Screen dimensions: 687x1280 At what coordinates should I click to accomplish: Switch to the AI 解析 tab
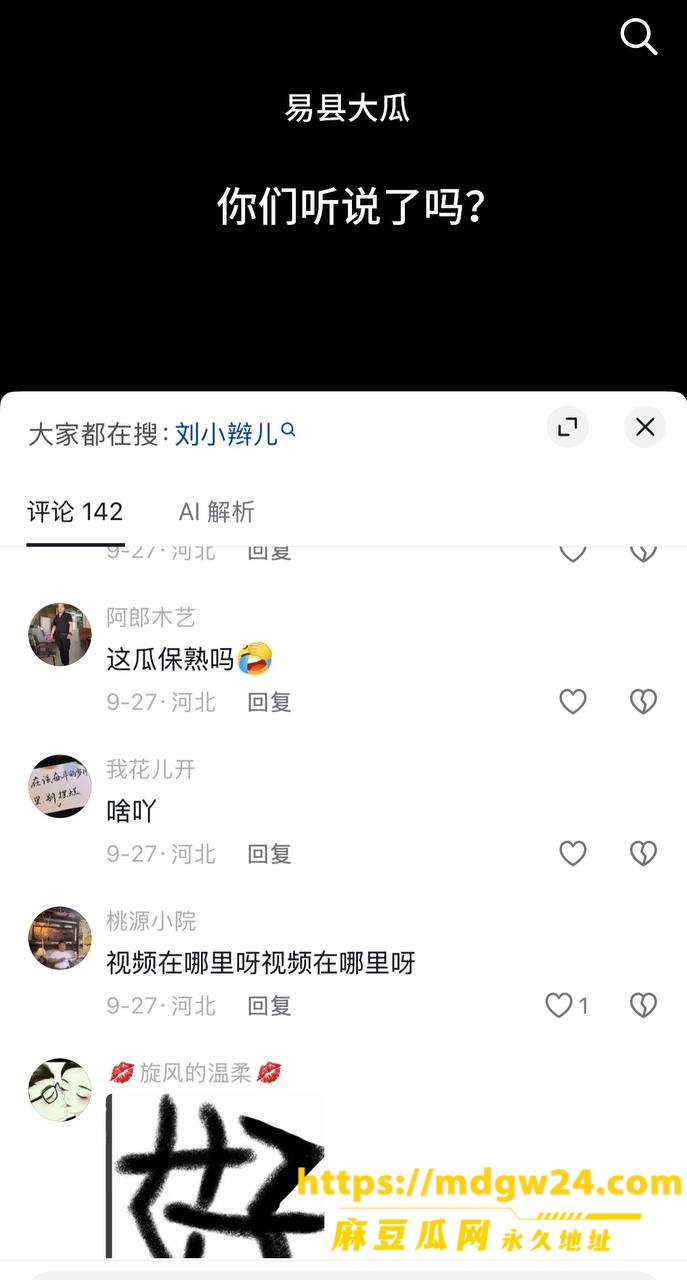coord(217,512)
